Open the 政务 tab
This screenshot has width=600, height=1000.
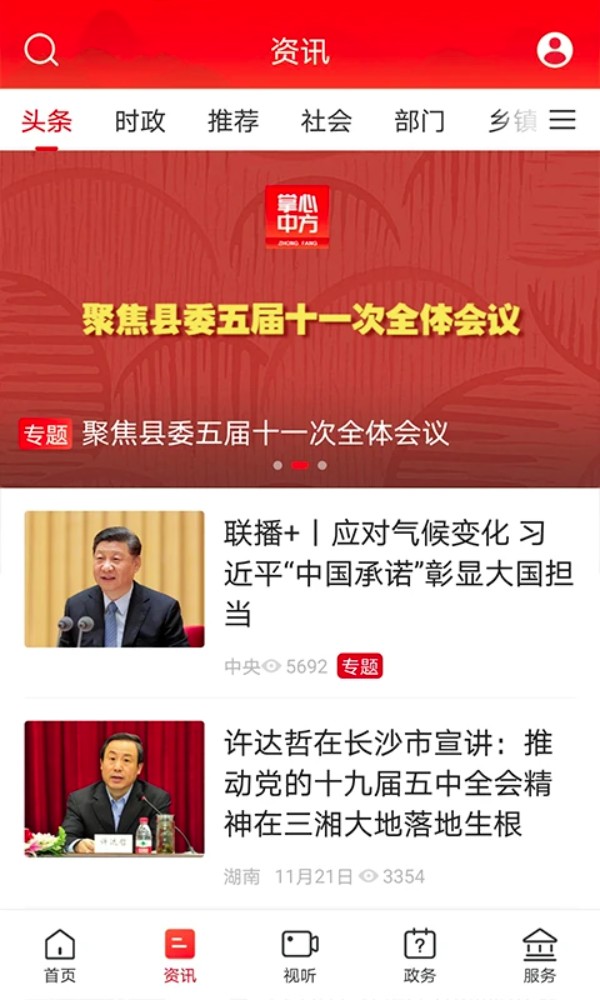[420, 955]
